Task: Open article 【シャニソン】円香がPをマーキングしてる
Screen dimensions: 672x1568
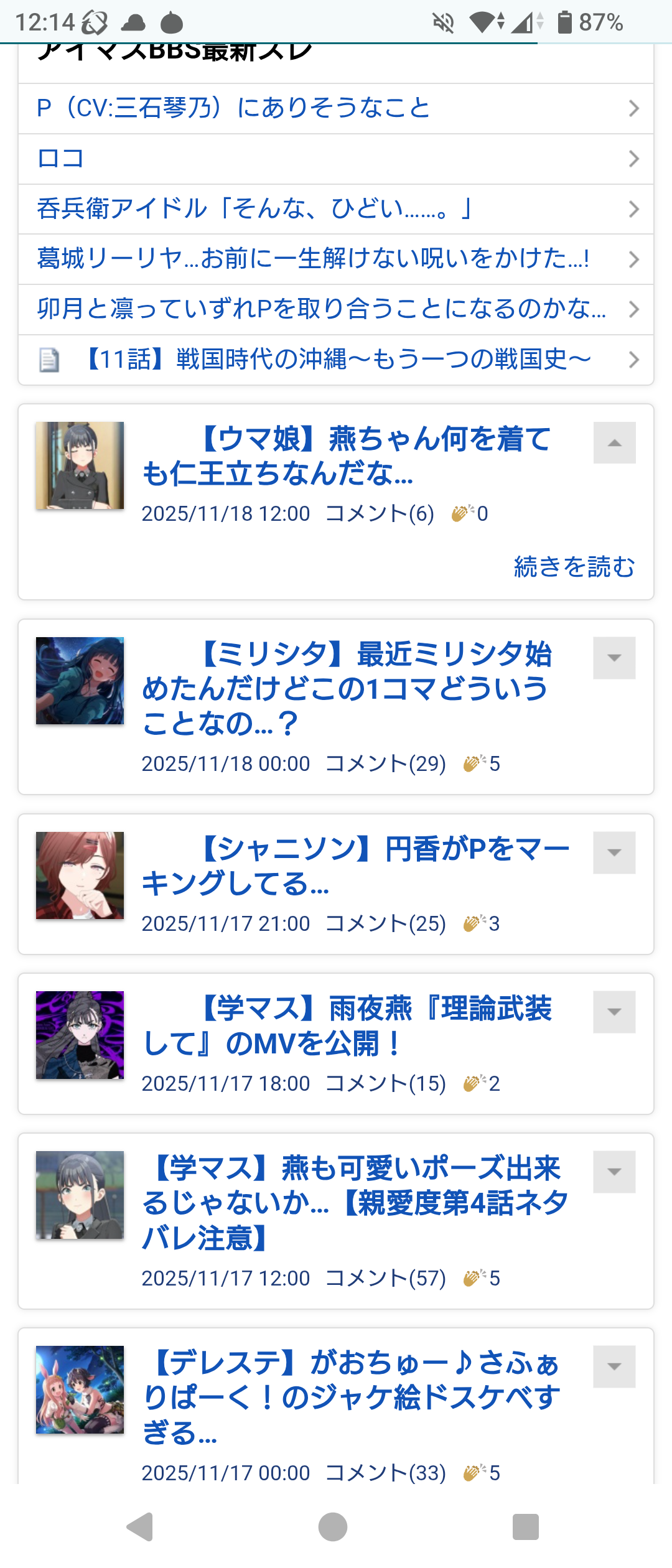Action: [x=355, y=866]
